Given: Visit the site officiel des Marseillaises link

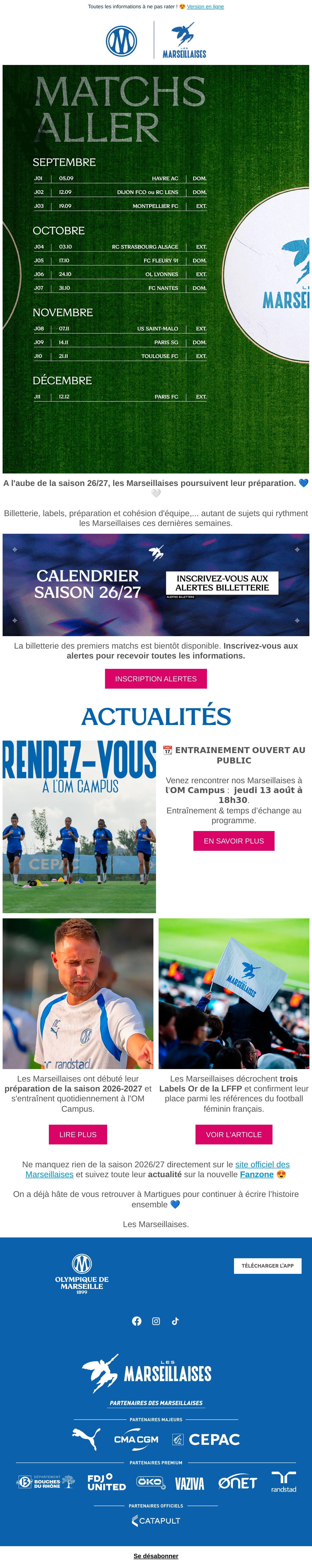Looking at the screenshot, I should pyautogui.click(x=158, y=1169).
